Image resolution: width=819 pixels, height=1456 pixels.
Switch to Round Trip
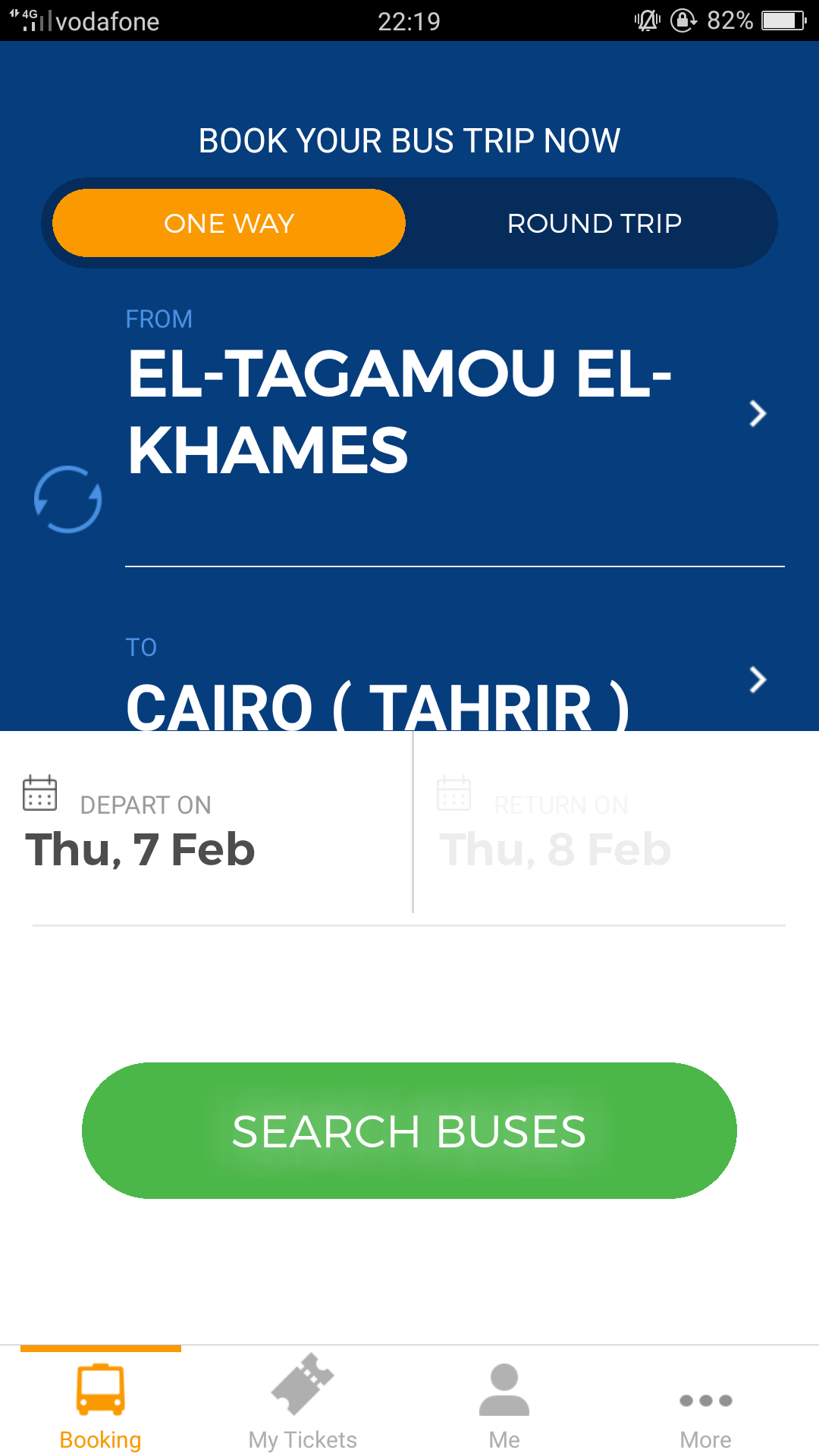pos(594,223)
